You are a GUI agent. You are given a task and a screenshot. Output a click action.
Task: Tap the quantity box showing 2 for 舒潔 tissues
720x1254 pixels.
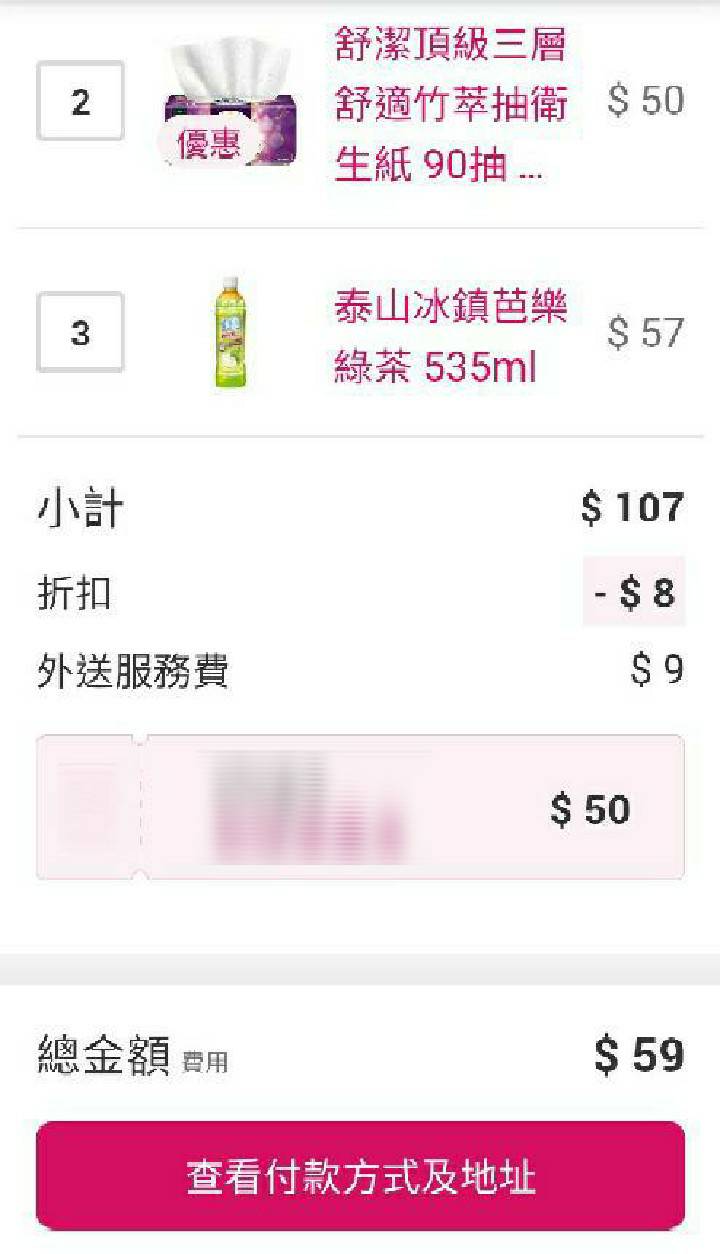[80, 101]
